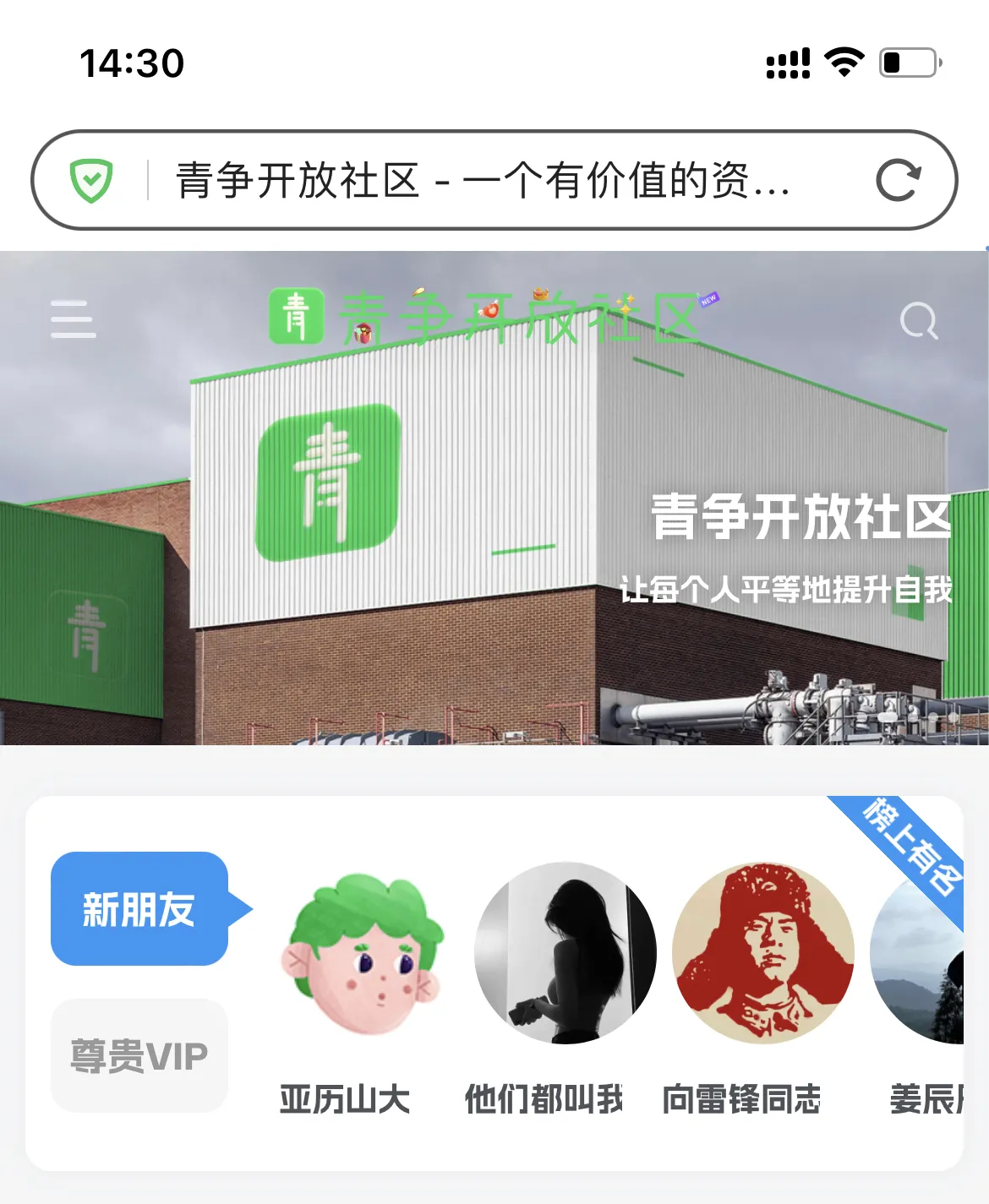
Task: Open 向雷锋同志 user profile
Action: [x=762, y=954]
